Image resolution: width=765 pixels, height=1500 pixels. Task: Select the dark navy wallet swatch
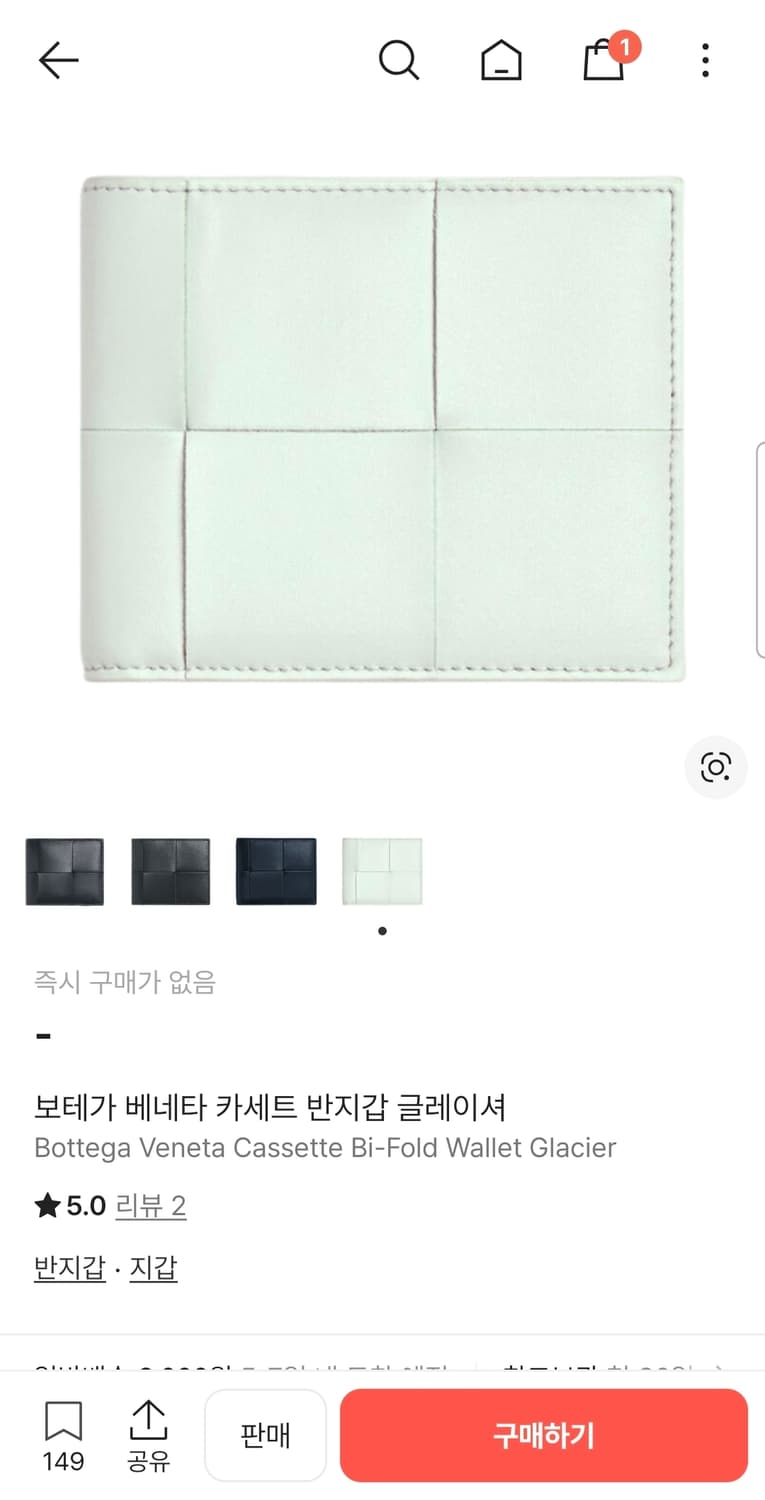tap(276, 870)
